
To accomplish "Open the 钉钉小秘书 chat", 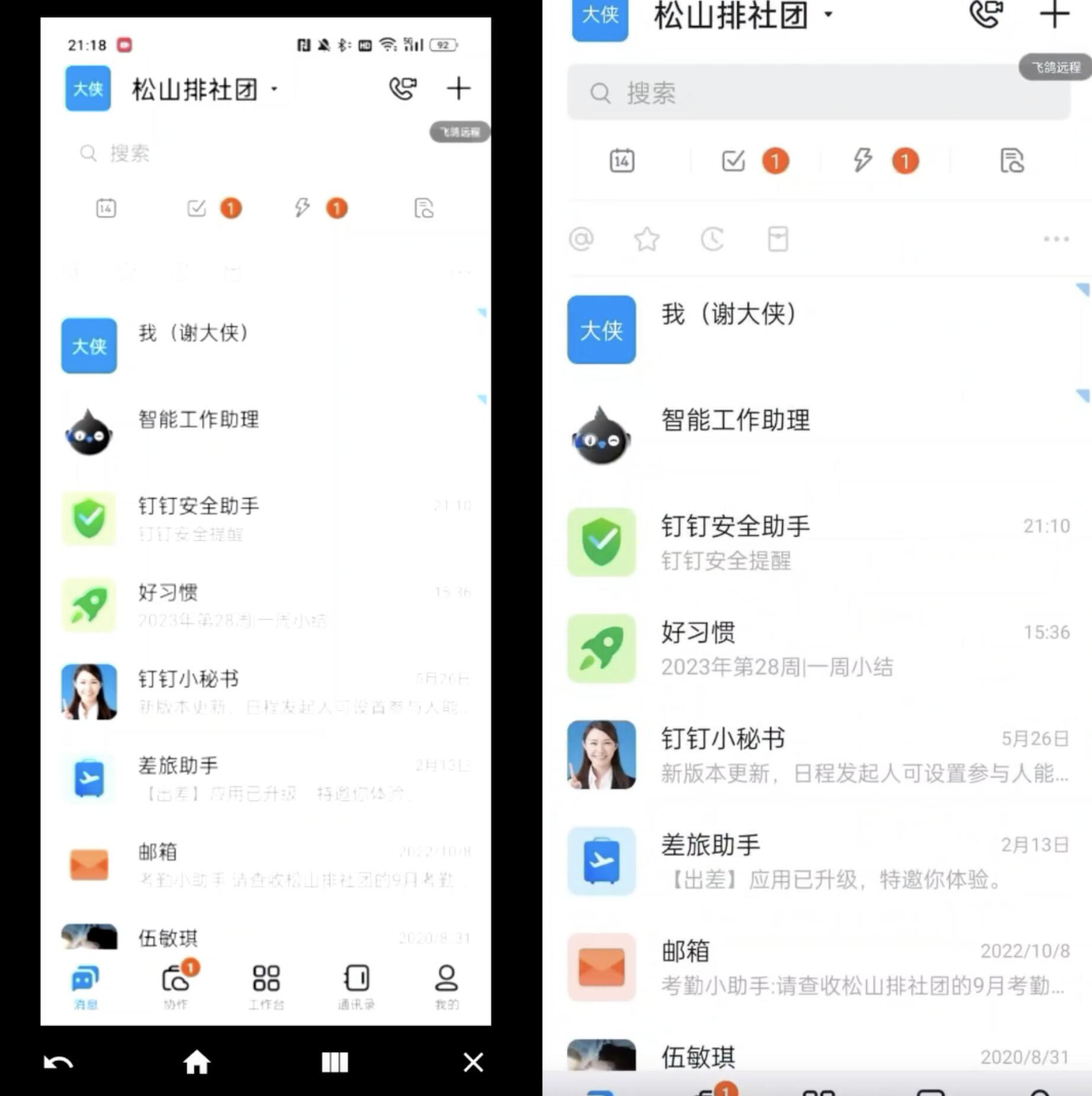I will click(x=266, y=692).
